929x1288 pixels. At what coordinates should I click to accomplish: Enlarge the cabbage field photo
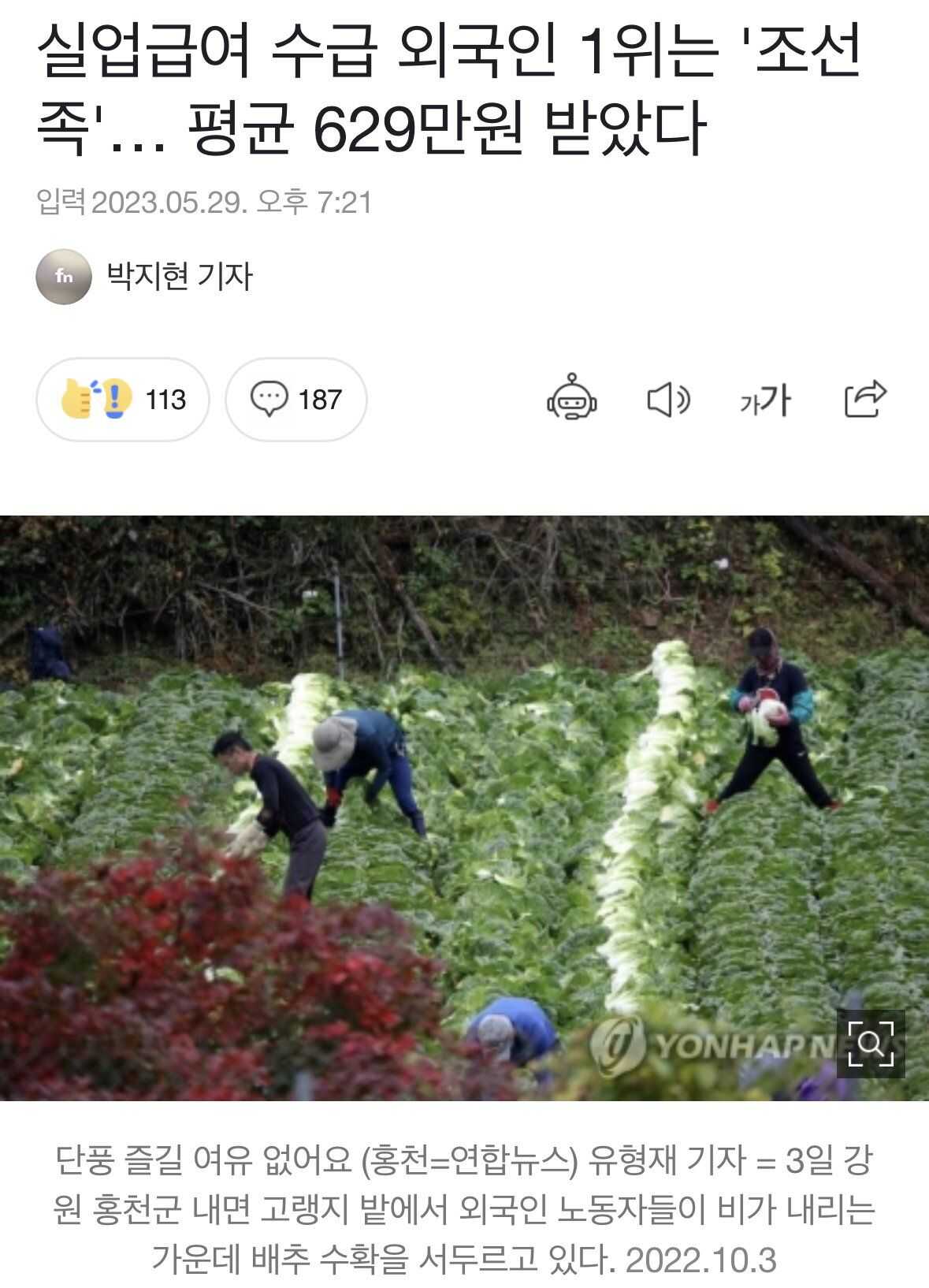[870, 1044]
